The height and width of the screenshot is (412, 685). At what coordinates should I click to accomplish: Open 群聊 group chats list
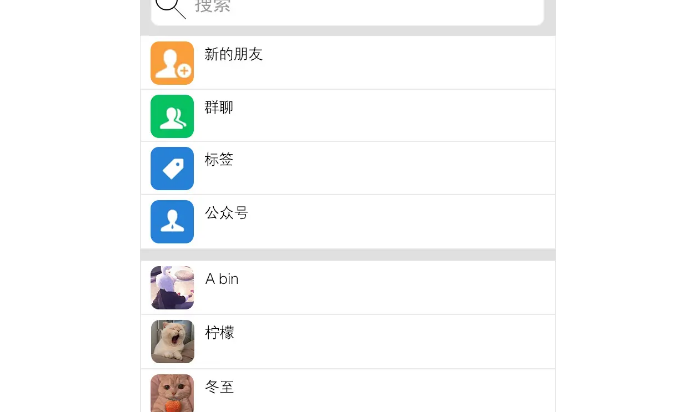pos(347,115)
